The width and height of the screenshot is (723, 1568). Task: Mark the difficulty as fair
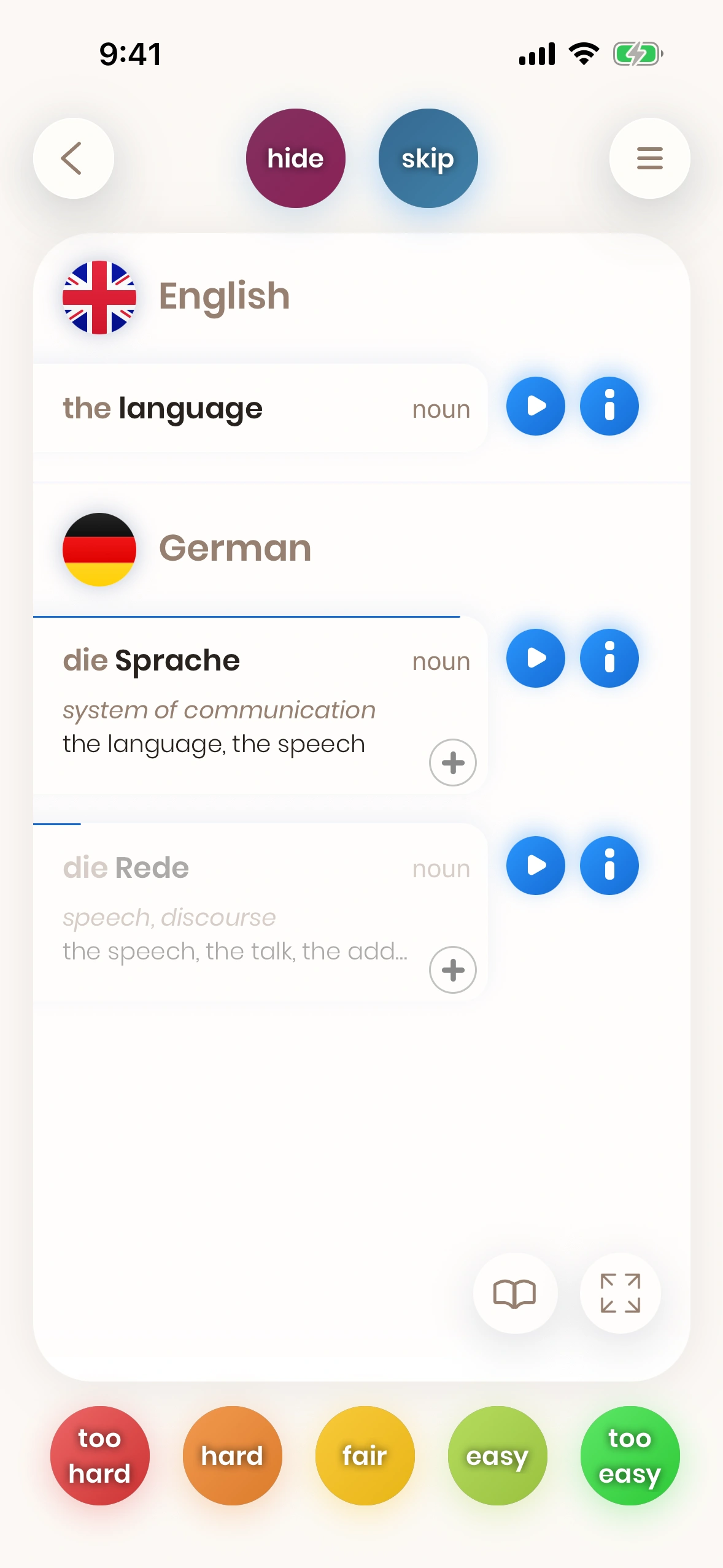point(365,1455)
